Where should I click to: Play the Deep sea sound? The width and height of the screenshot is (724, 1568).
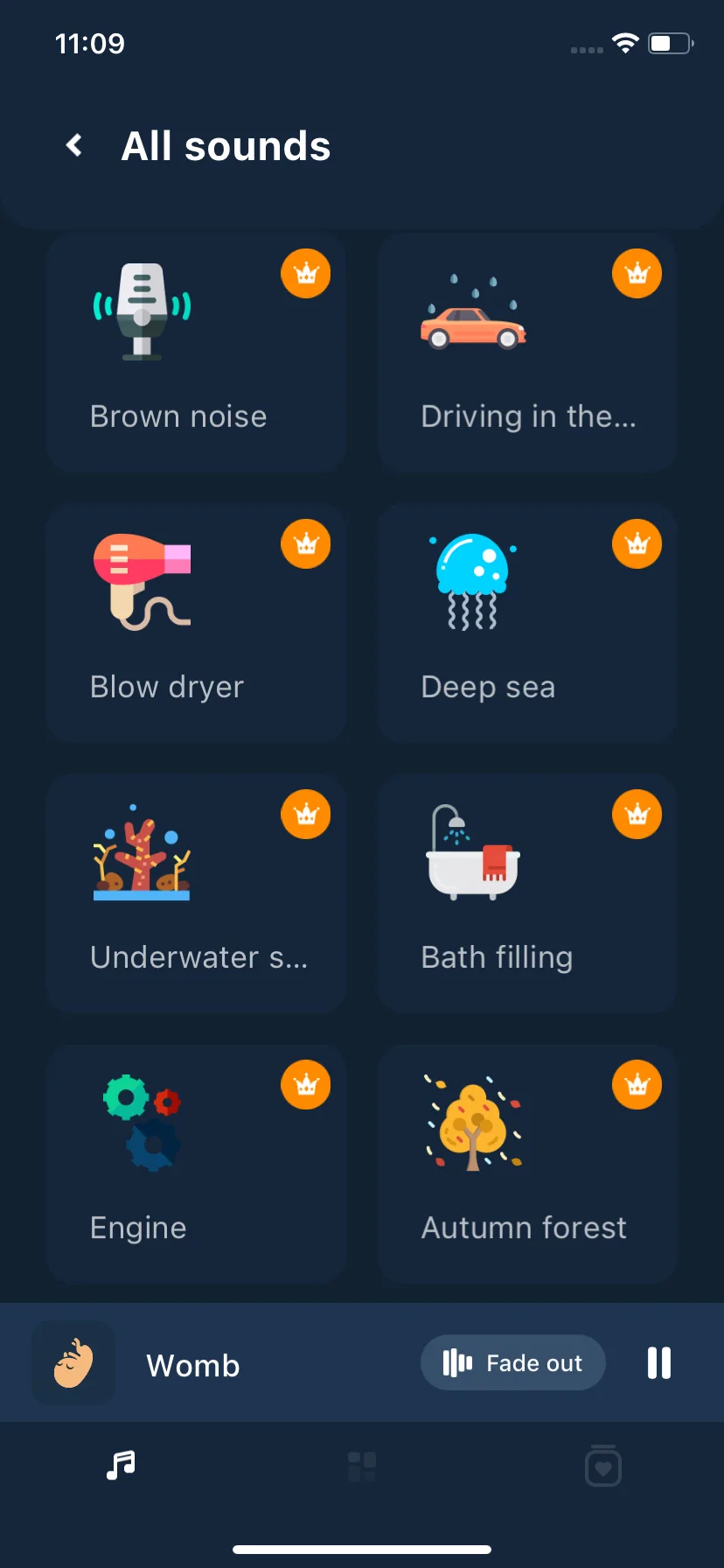(527, 623)
